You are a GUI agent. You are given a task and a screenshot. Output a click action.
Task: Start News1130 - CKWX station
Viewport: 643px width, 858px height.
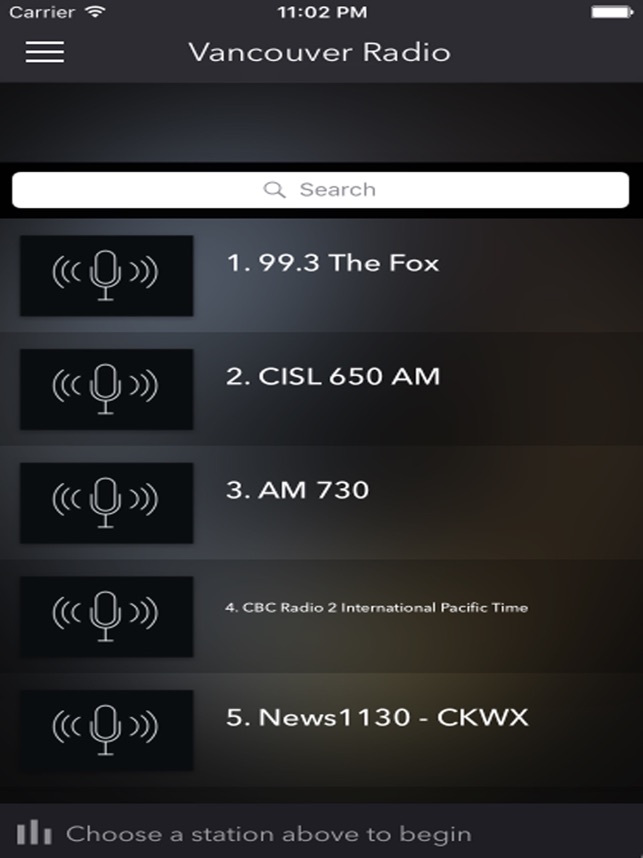[376, 717]
